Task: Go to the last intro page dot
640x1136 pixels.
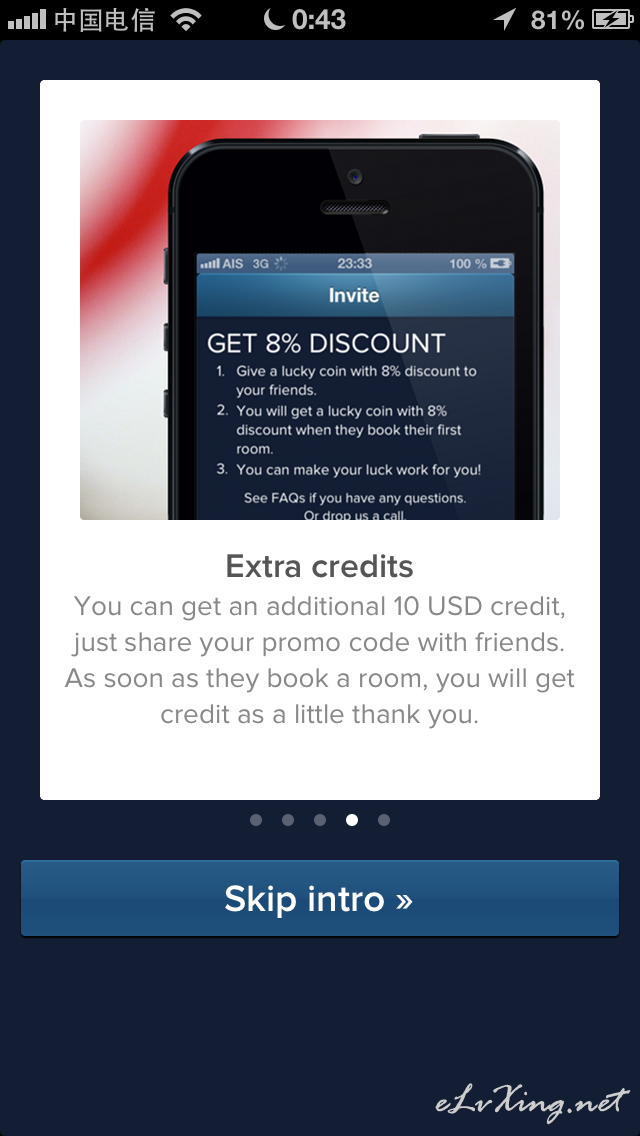Action: [384, 820]
